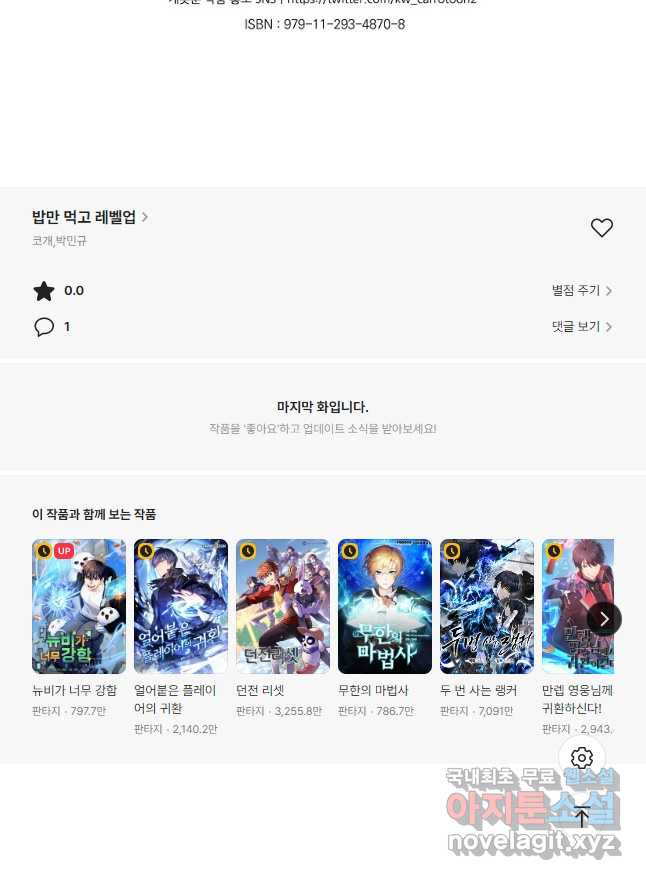Open the 뉴비가 너무 강함 webtoon
This screenshot has height=880, width=646.
[x=79, y=607]
